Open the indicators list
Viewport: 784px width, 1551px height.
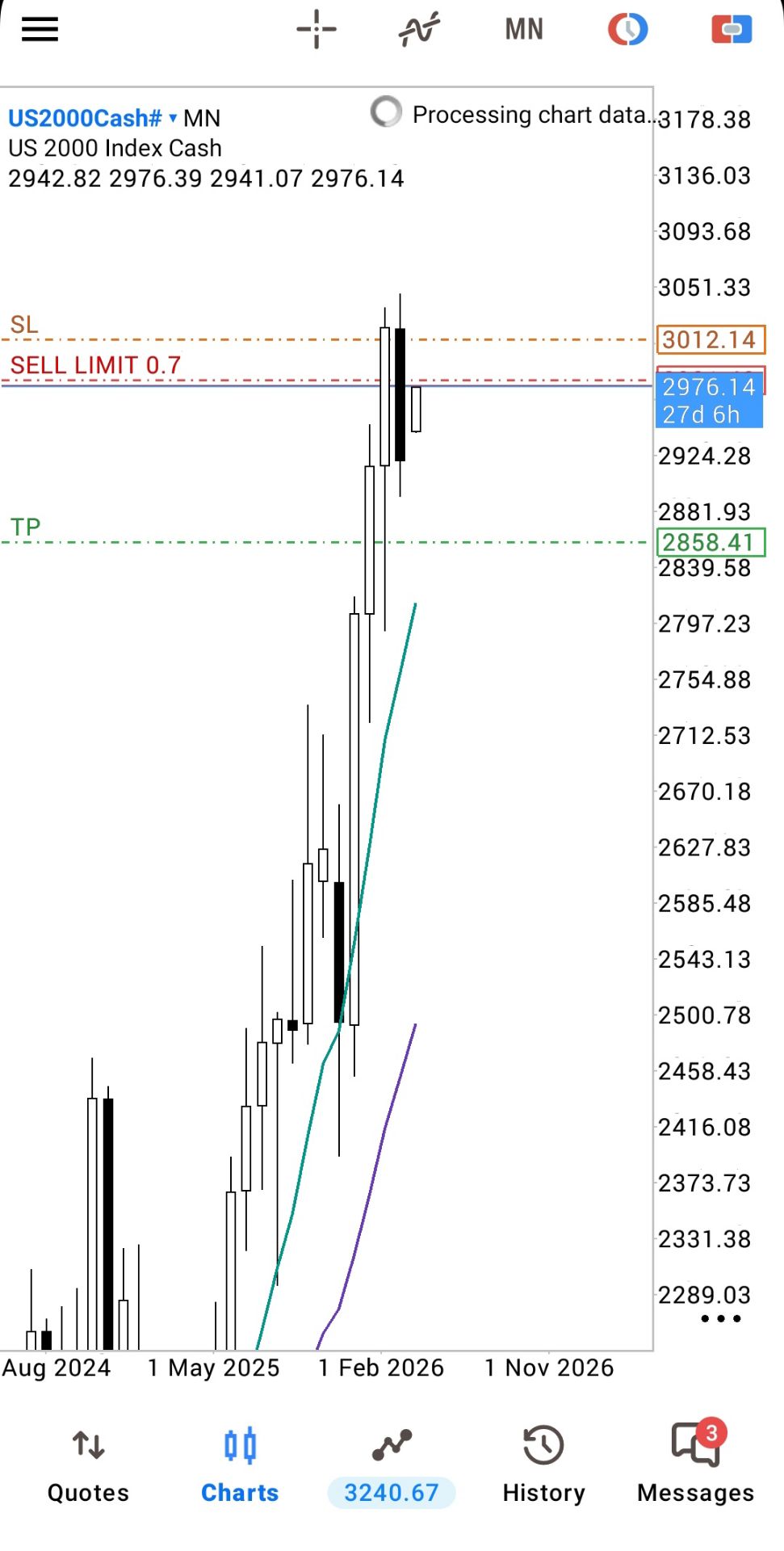[x=420, y=29]
